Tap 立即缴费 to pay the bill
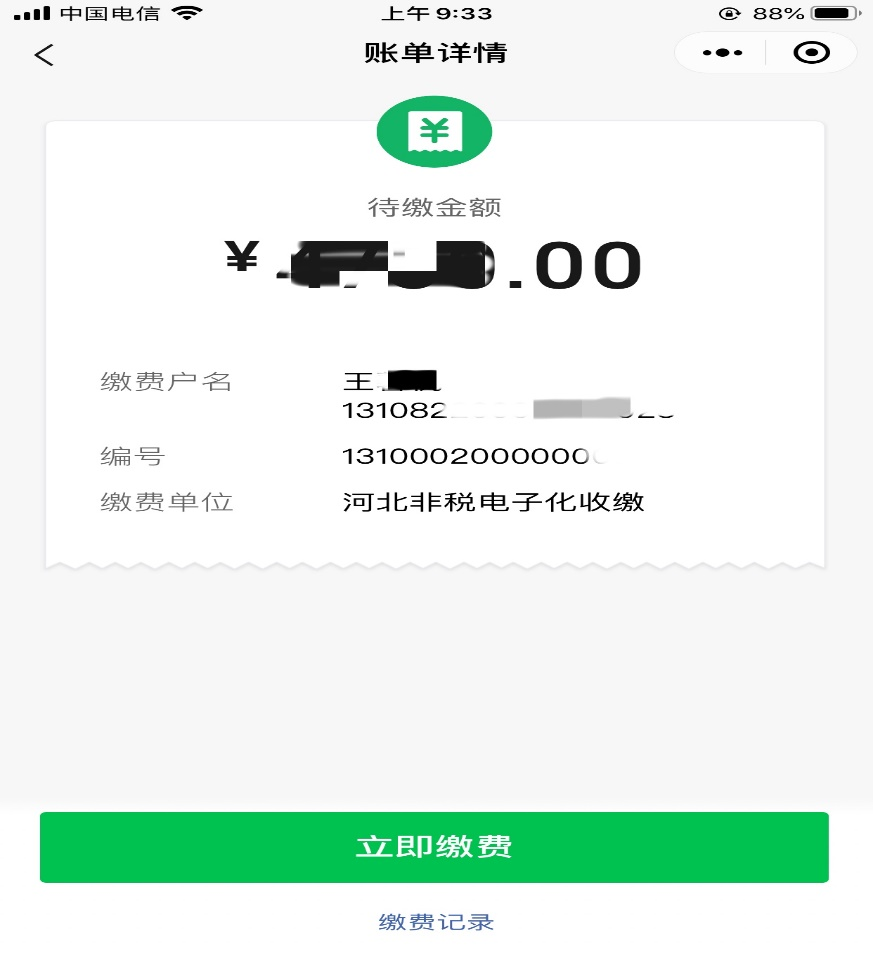Image resolution: width=873 pixels, height=964 pixels. click(x=434, y=847)
